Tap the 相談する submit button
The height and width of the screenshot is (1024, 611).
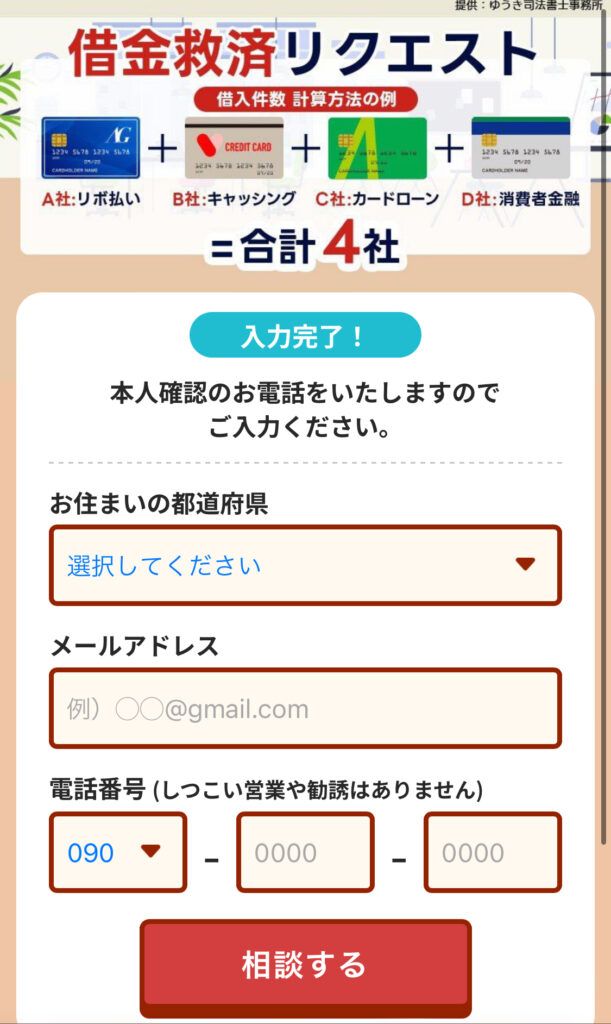(305, 965)
